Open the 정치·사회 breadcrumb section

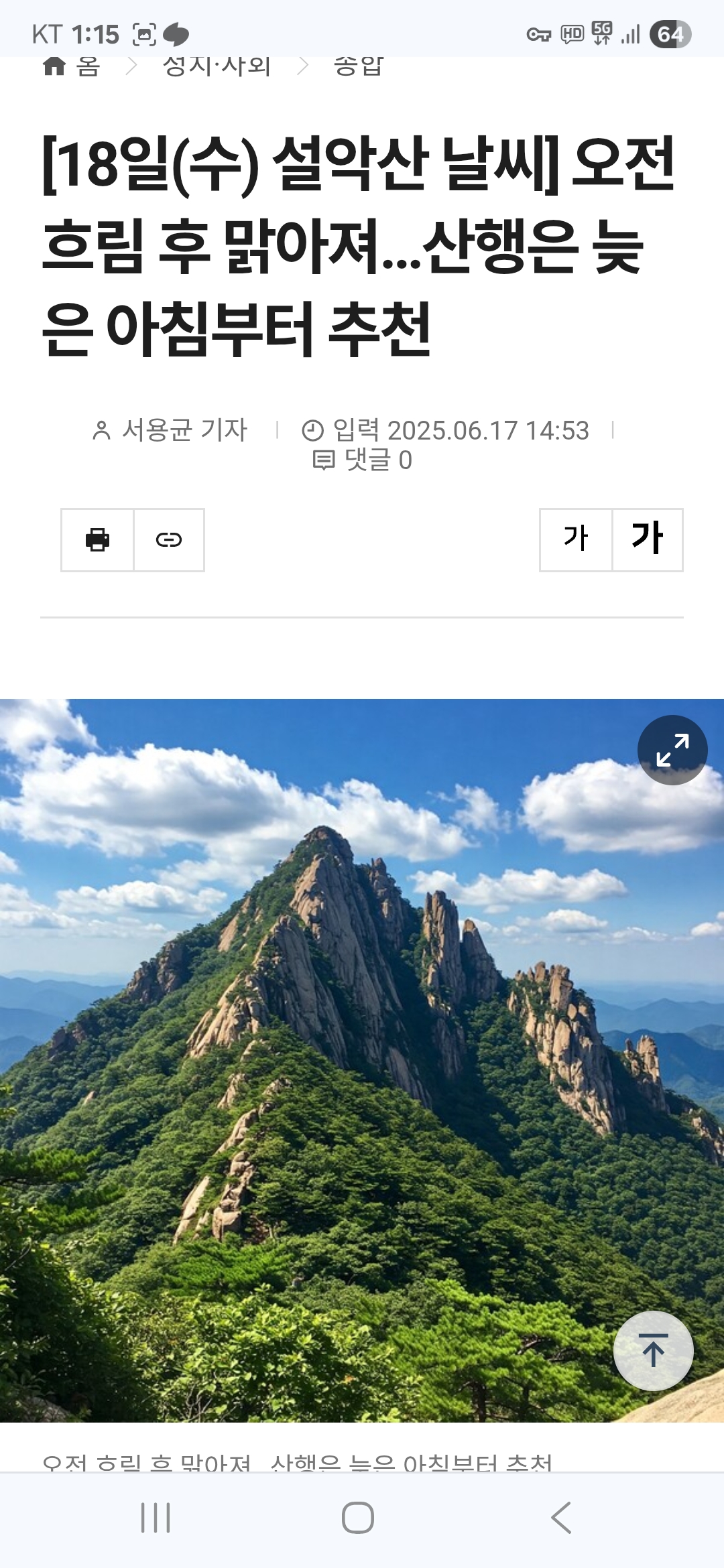(217, 66)
